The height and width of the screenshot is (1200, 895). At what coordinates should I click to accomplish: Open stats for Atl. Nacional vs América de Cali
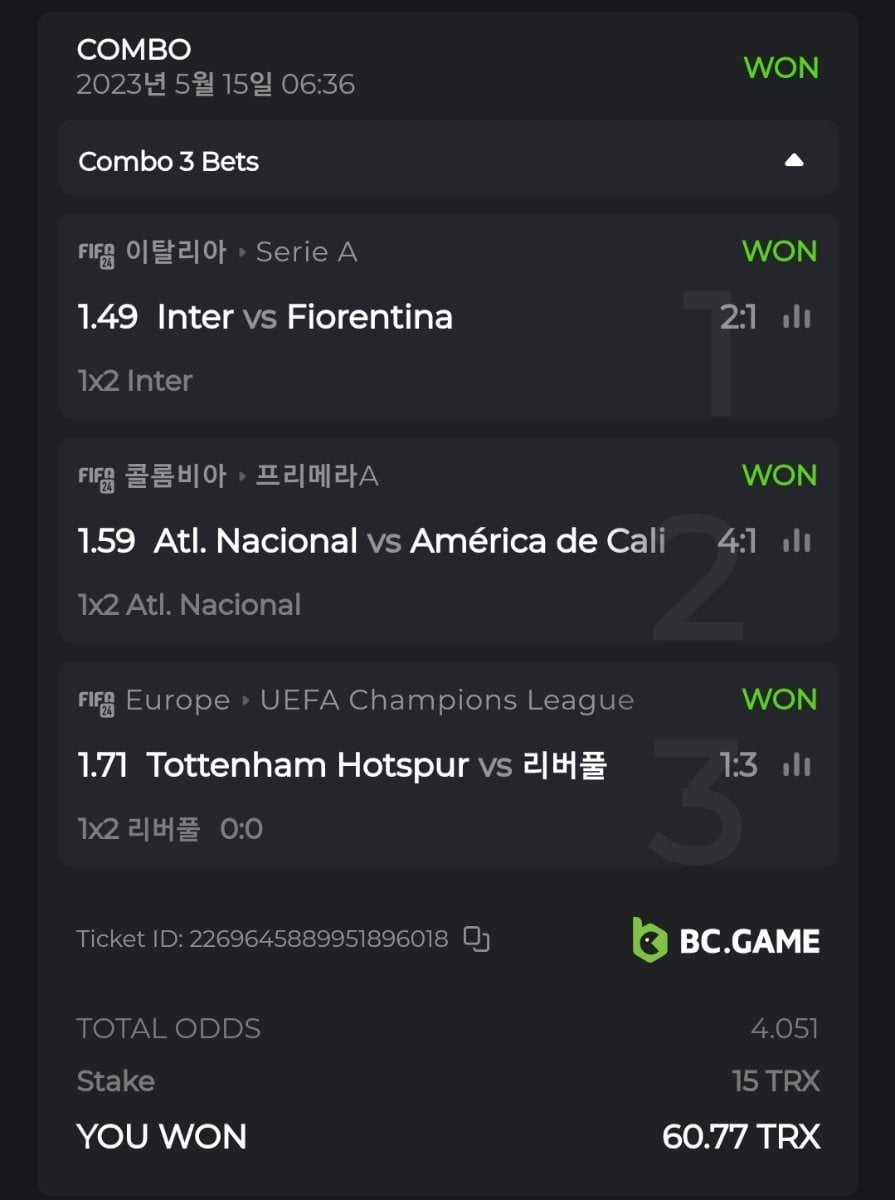[797, 542]
